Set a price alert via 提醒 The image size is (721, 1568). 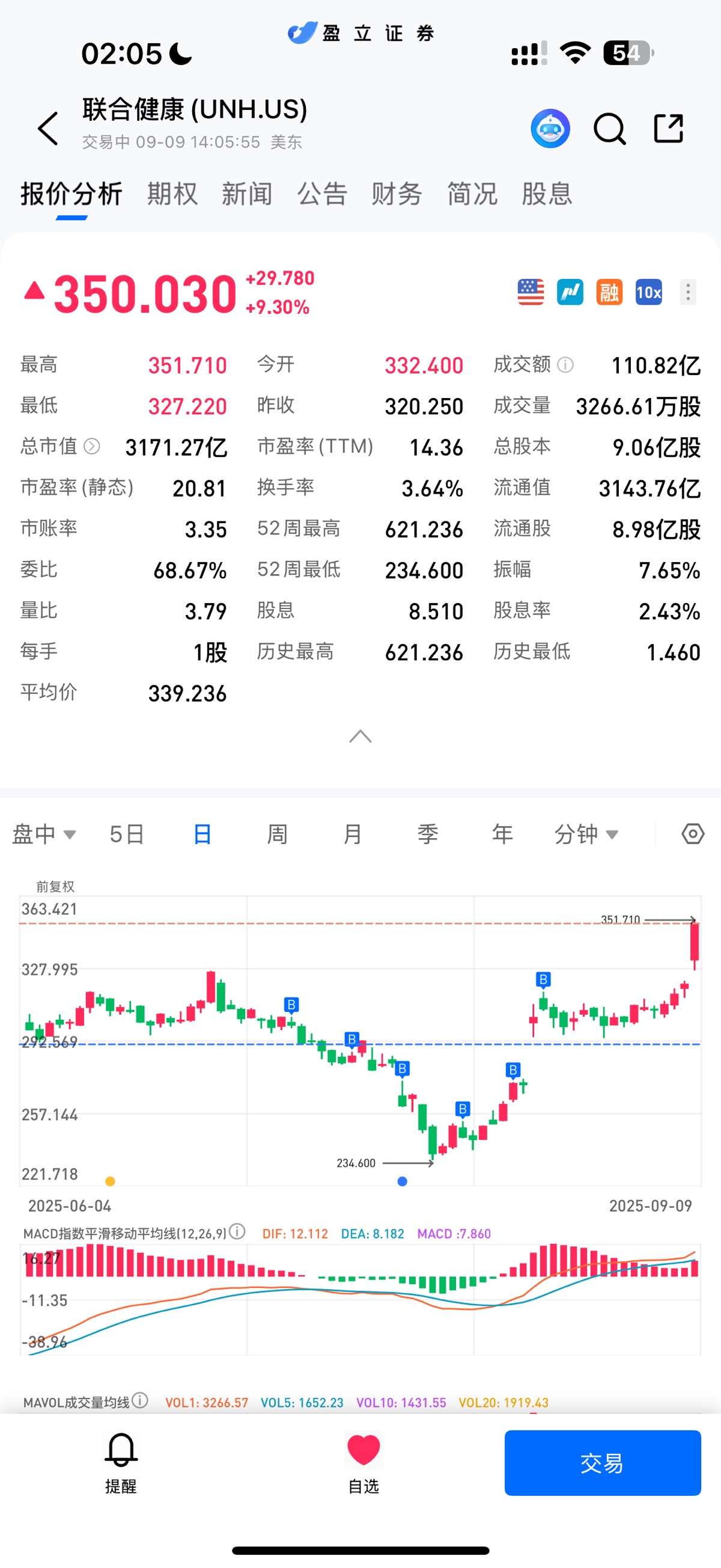tap(121, 1463)
